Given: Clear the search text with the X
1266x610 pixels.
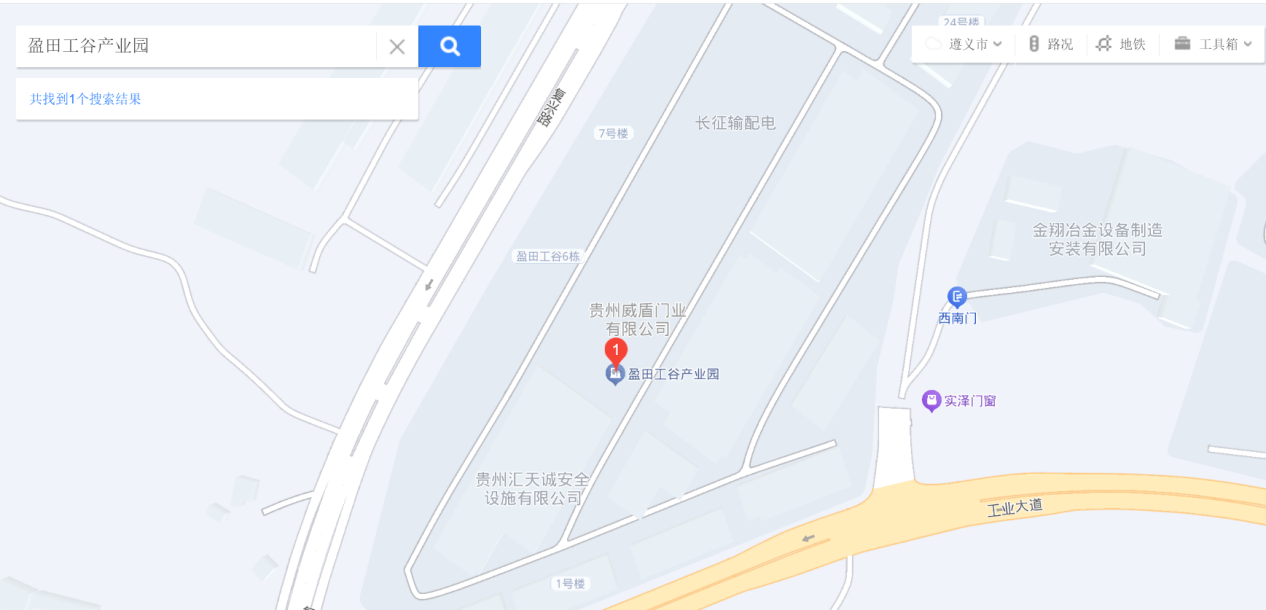Looking at the screenshot, I should 397,46.
